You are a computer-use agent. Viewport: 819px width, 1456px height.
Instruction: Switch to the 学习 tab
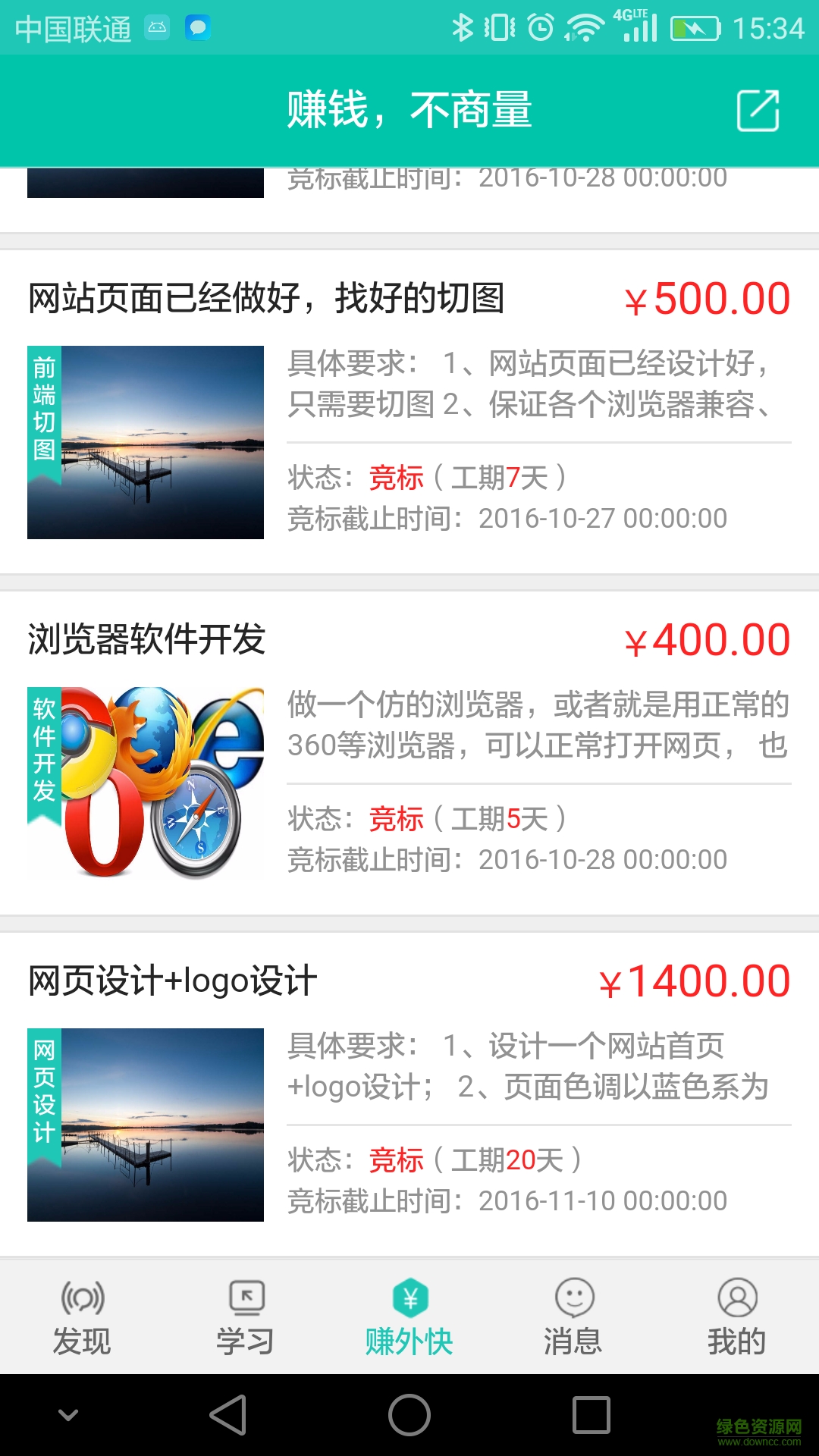tap(246, 1317)
